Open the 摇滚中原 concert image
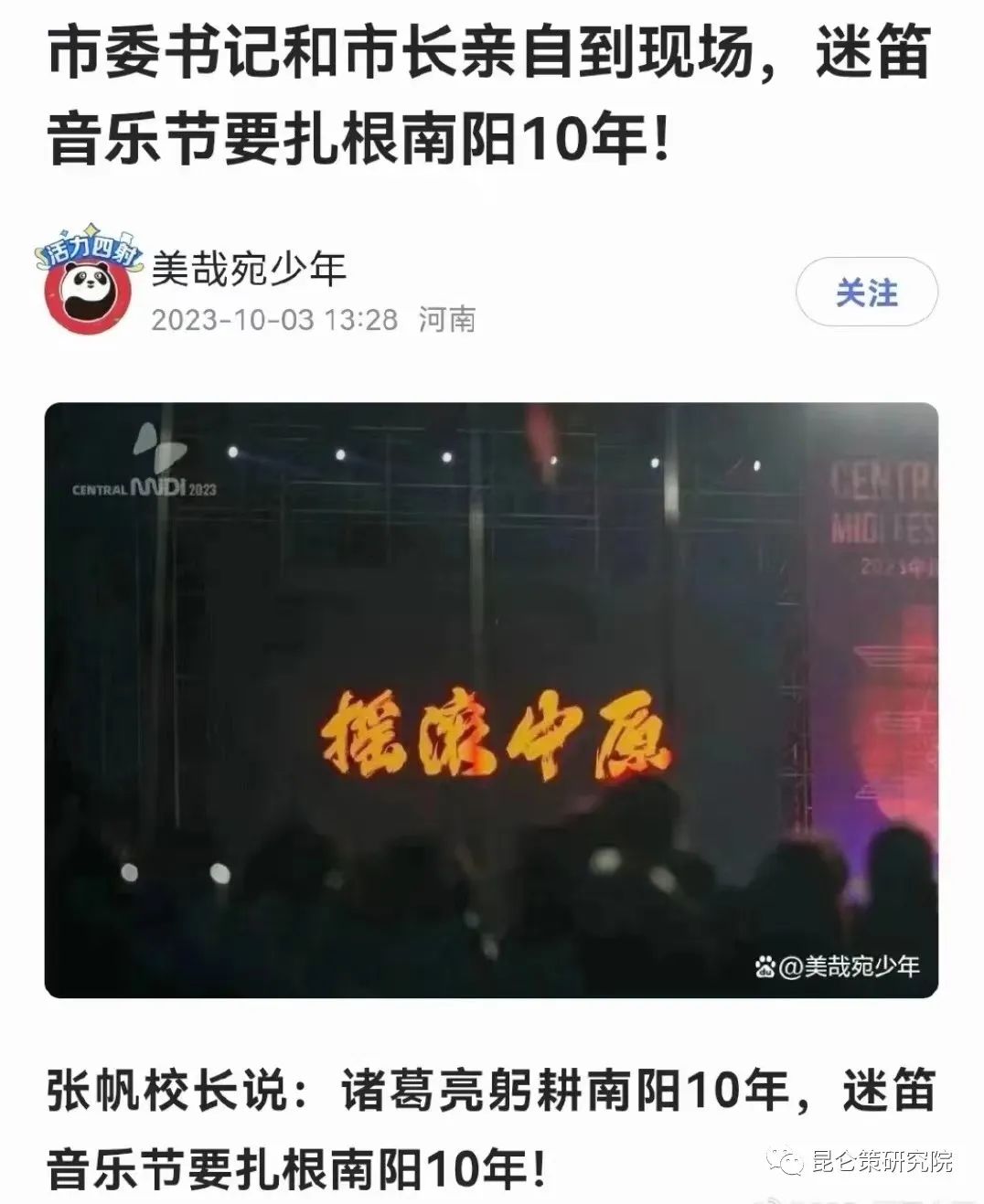The height and width of the screenshot is (1204, 984). click(491, 699)
